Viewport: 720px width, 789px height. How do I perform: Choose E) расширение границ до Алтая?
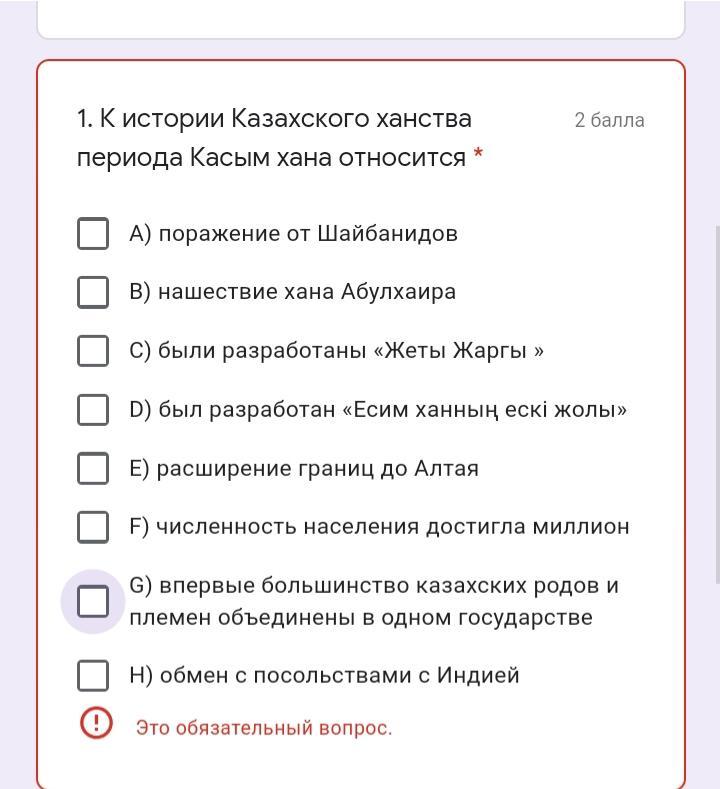coord(93,468)
